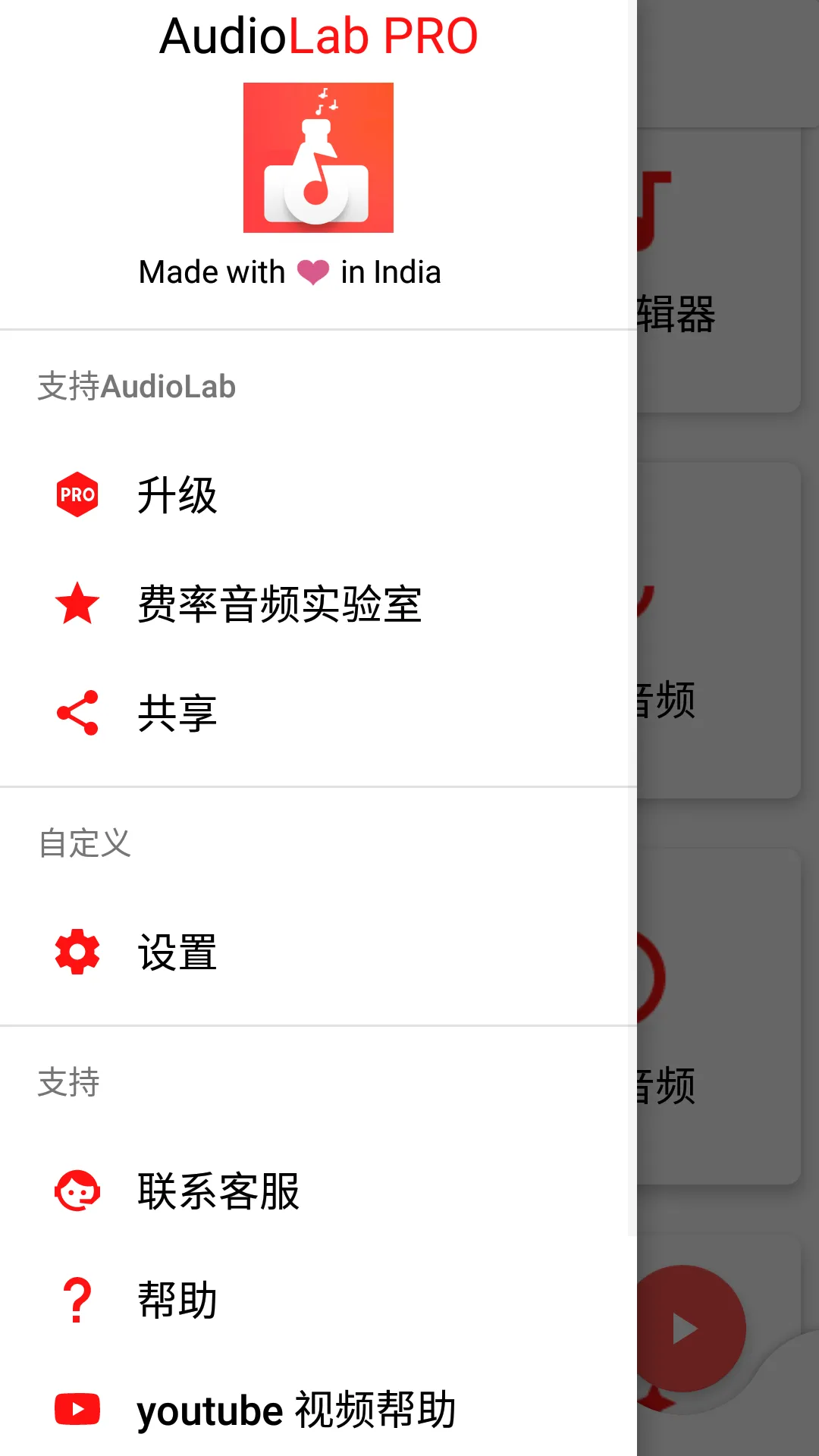This screenshot has height=1456, width=819.
Task: Select the help question mark icon
Action: click(76, 1298)
